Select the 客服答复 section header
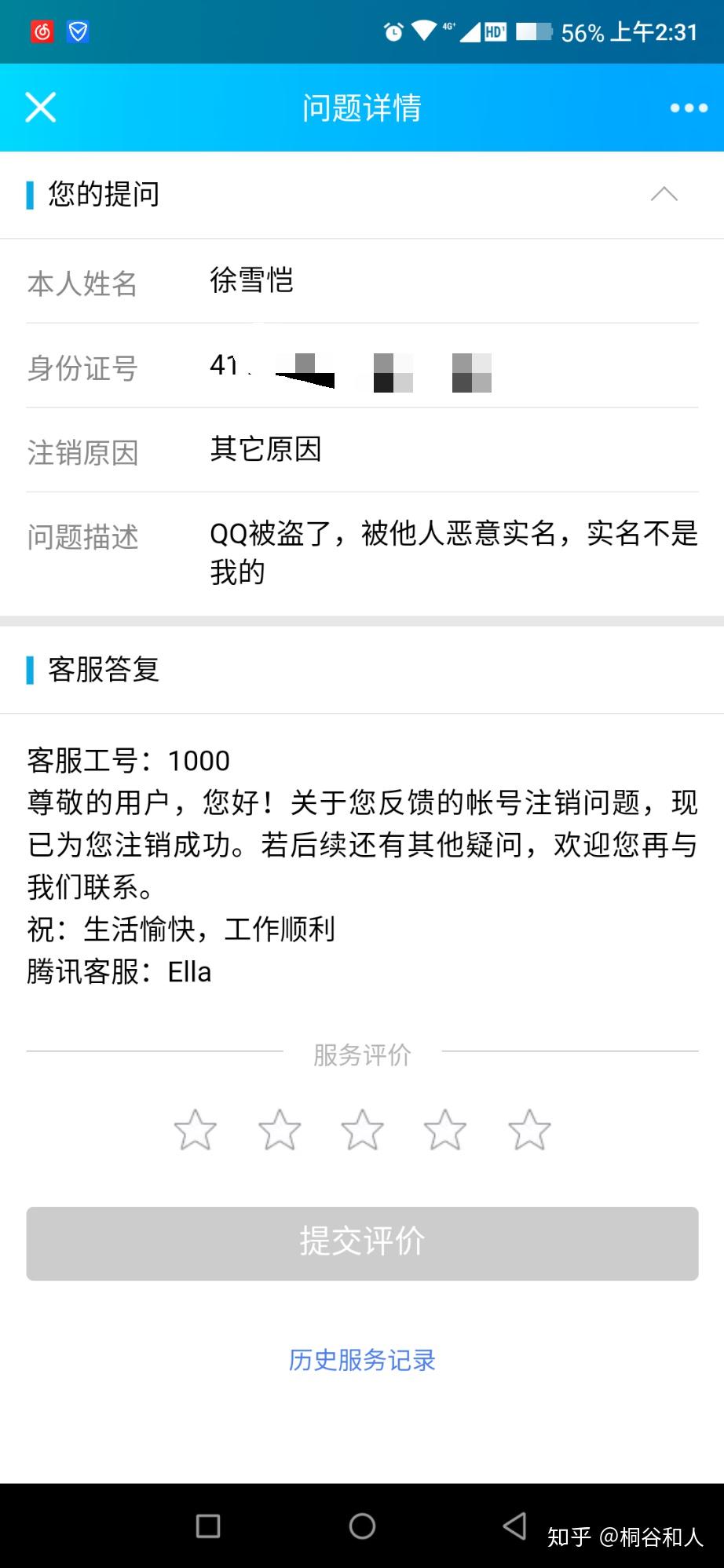 (102, 669)
